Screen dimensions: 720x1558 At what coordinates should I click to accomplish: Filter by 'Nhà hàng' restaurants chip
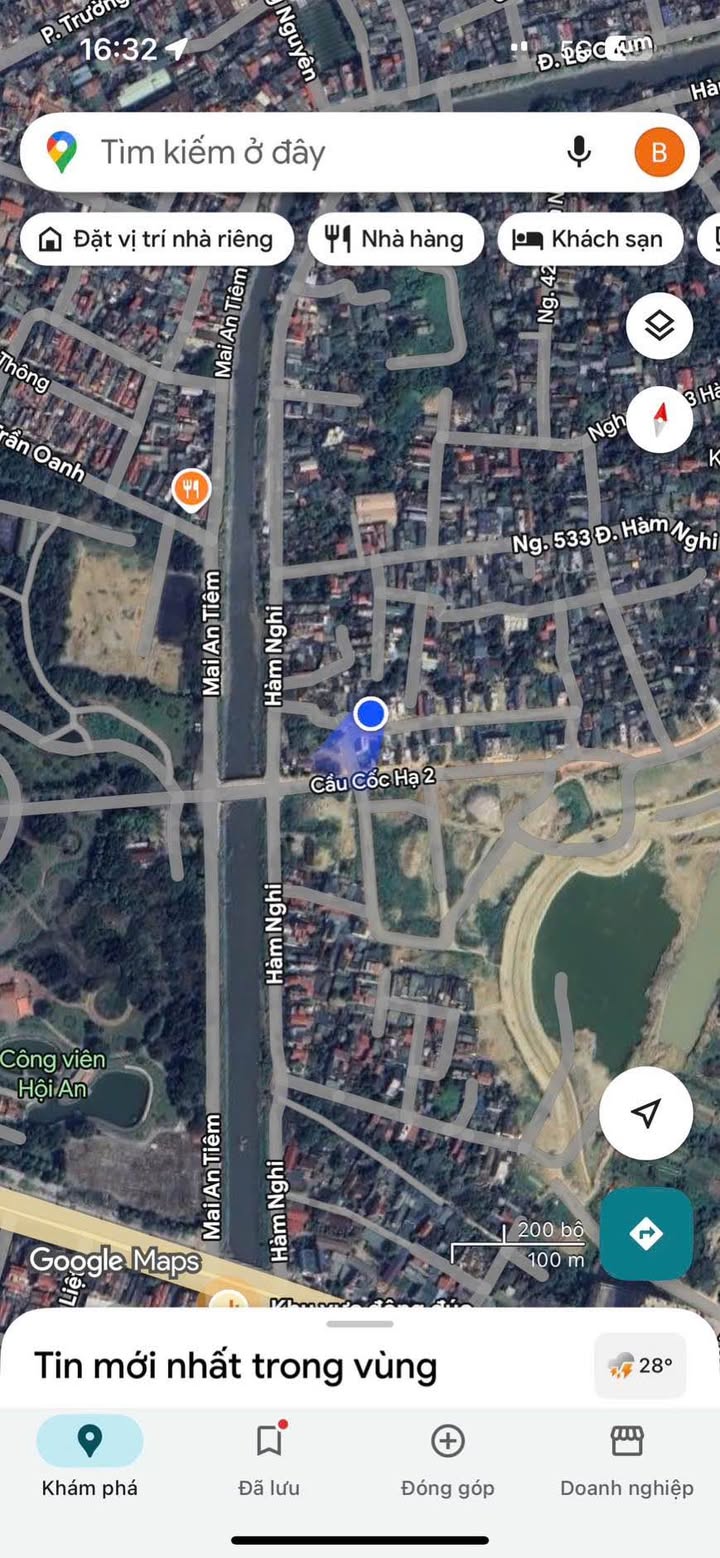pyautogui.click(x=395, y=240)
